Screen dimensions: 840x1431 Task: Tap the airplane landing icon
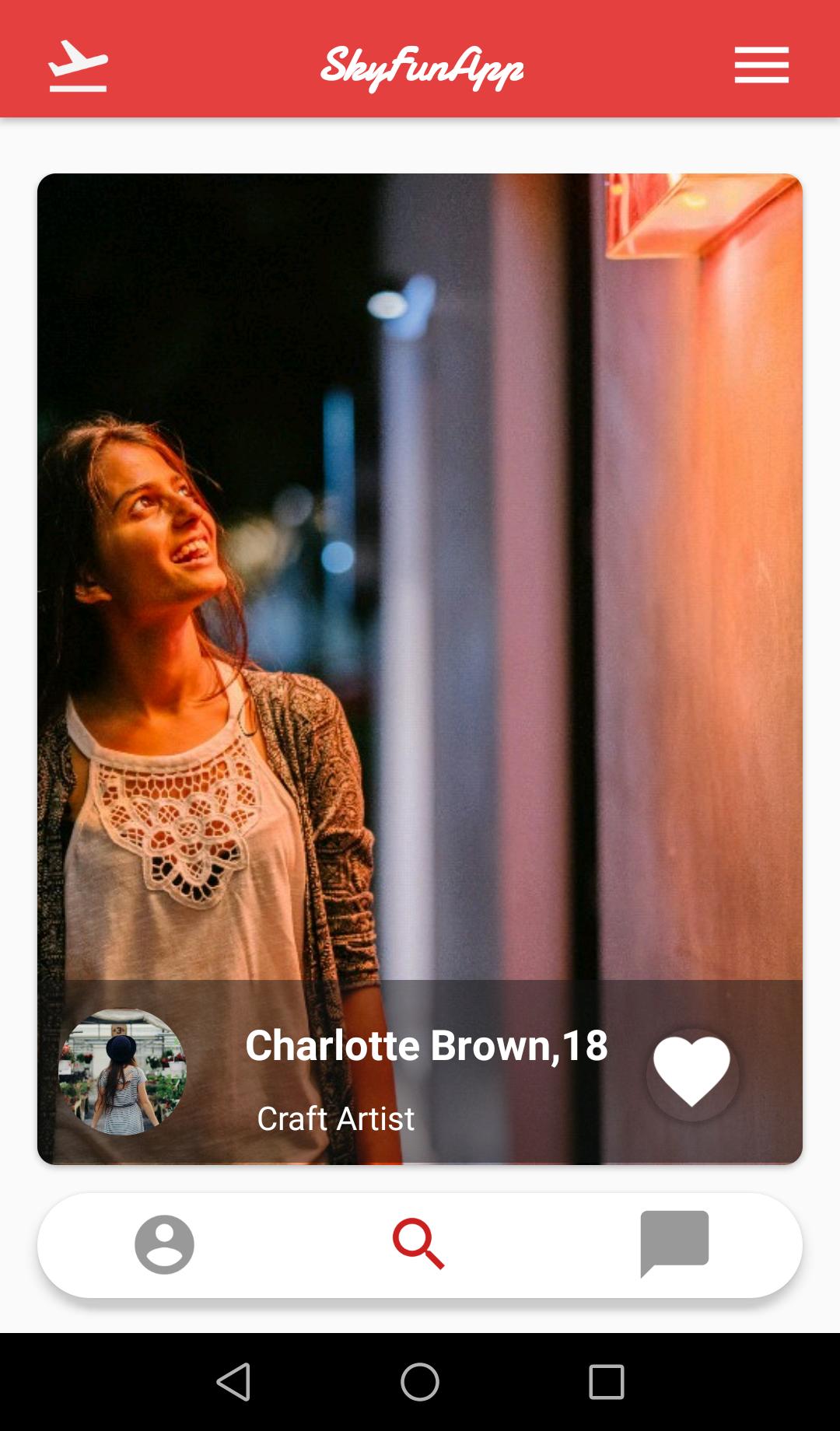(x=78, y=66)
